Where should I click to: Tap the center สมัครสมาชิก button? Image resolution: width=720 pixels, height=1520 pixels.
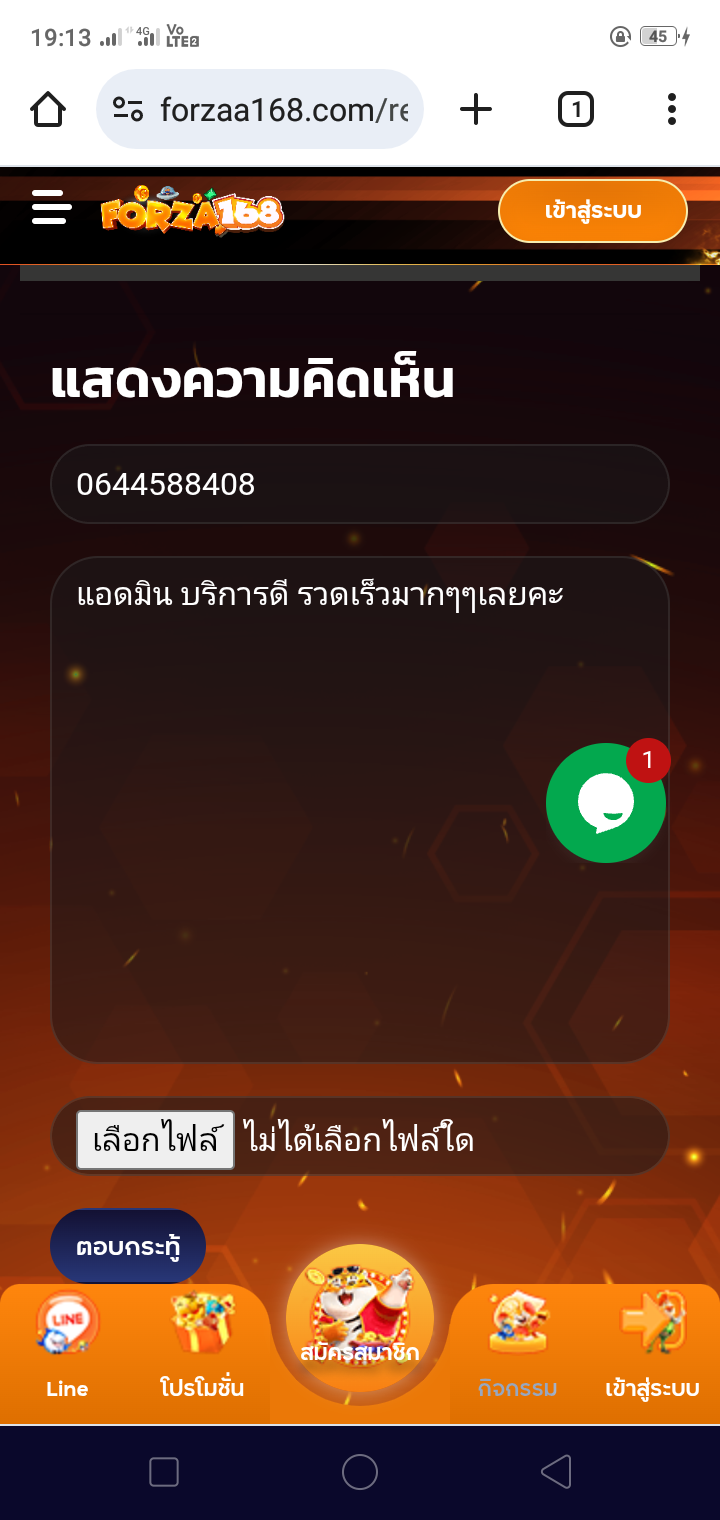(x=360, y=1319)
